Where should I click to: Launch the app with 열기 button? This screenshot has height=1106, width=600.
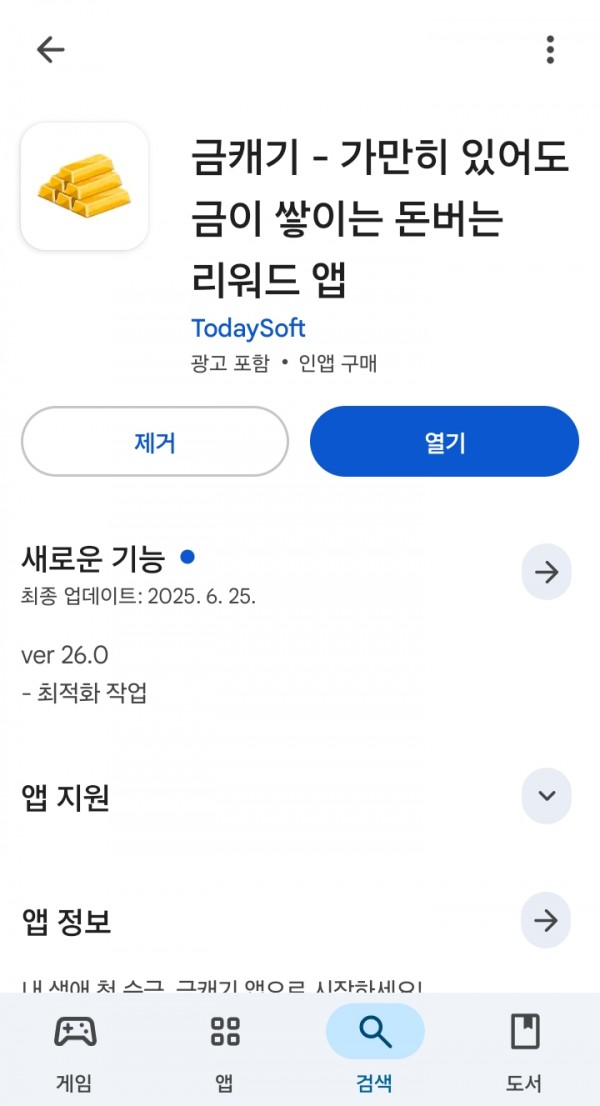click(444, 442)
